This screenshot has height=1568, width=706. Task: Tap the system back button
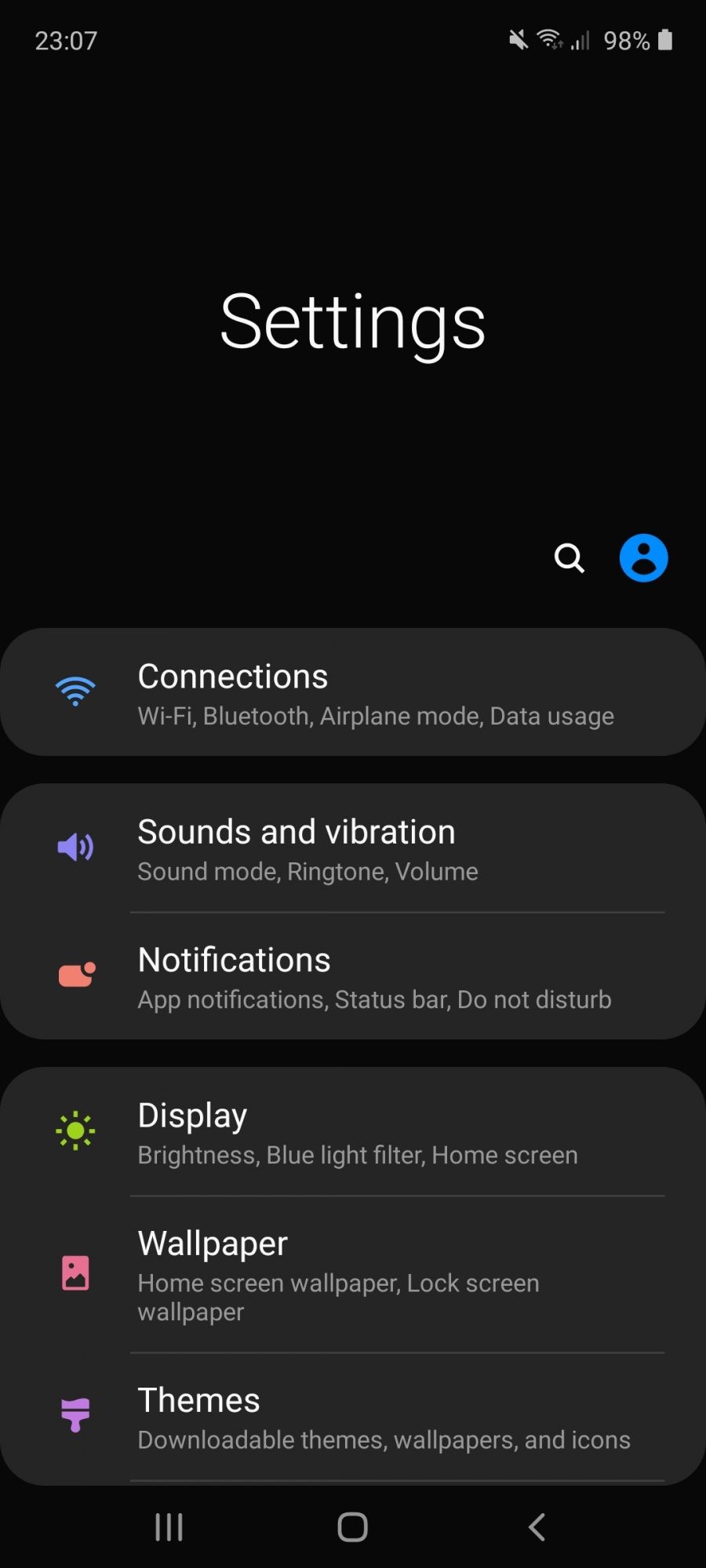point(537,1527)
